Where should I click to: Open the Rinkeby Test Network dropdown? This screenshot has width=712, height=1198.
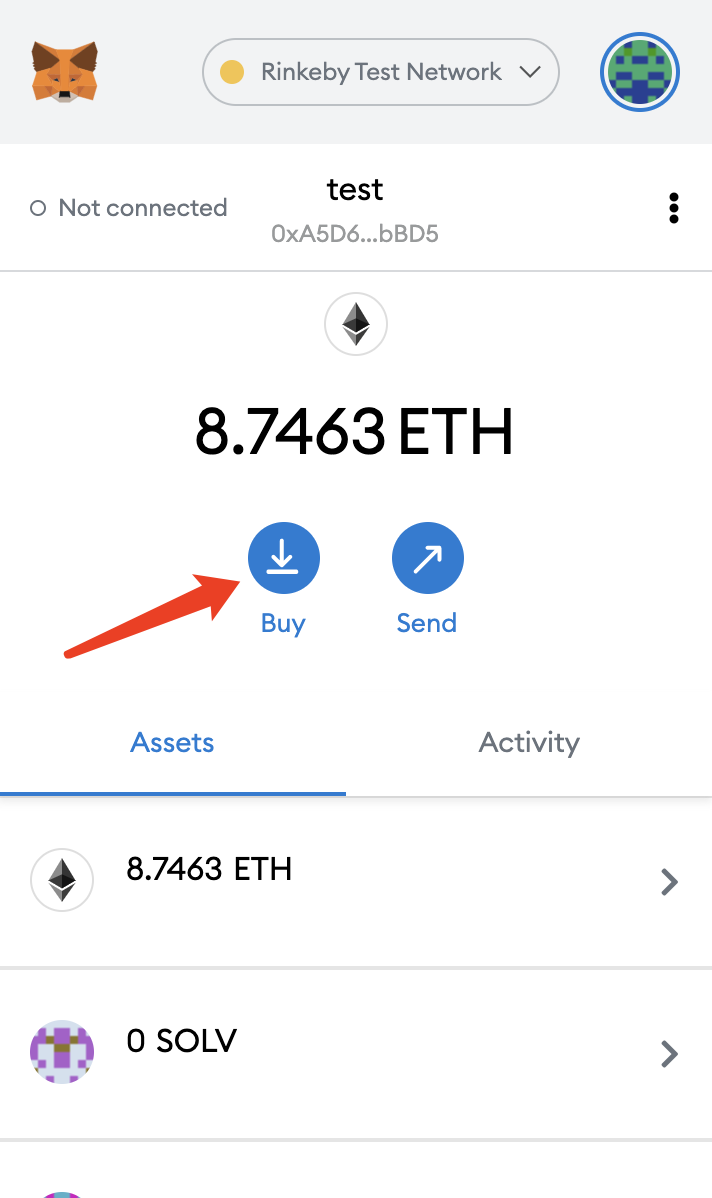[380, 72]
